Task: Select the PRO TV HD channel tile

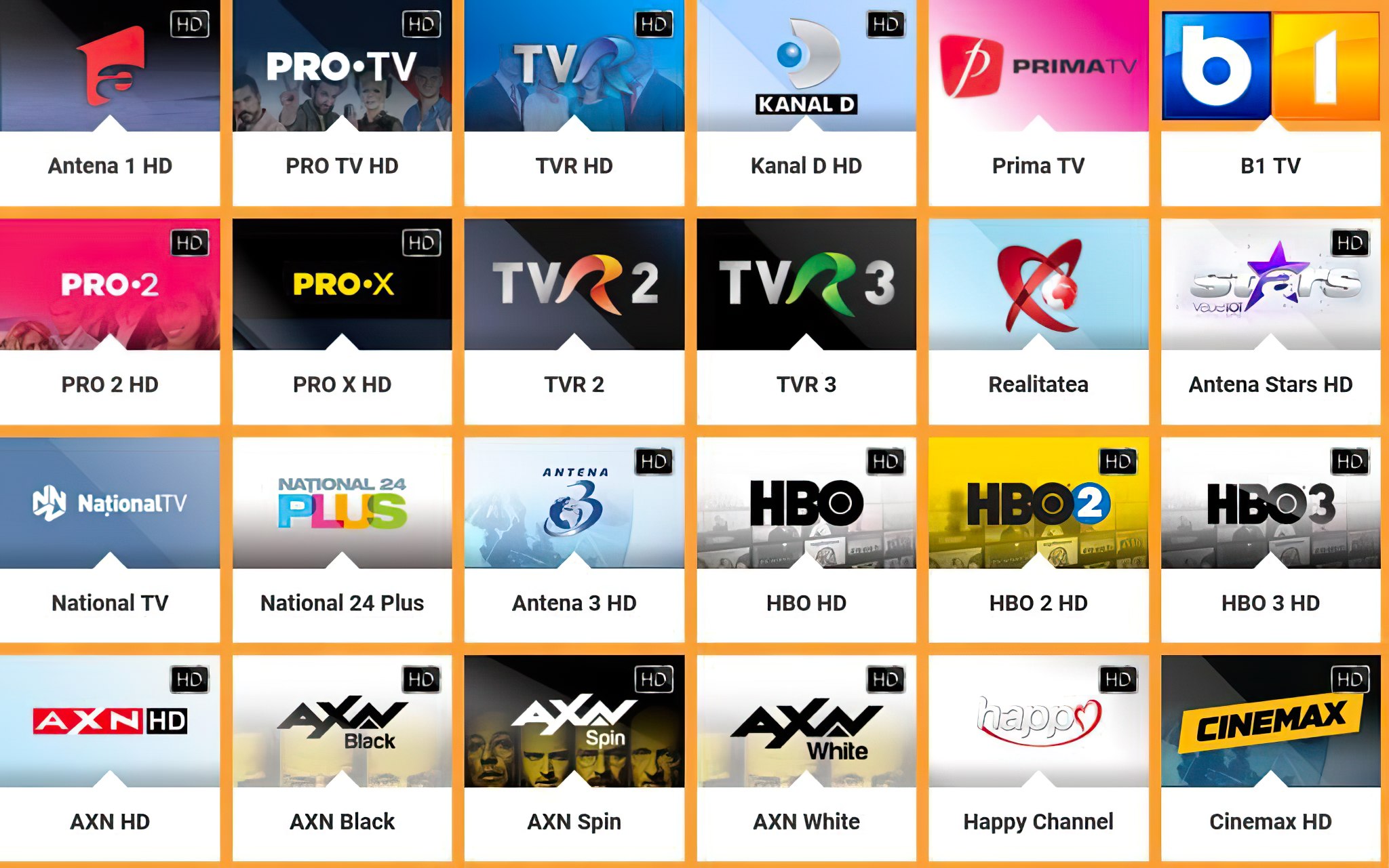Action: point(342,102)
